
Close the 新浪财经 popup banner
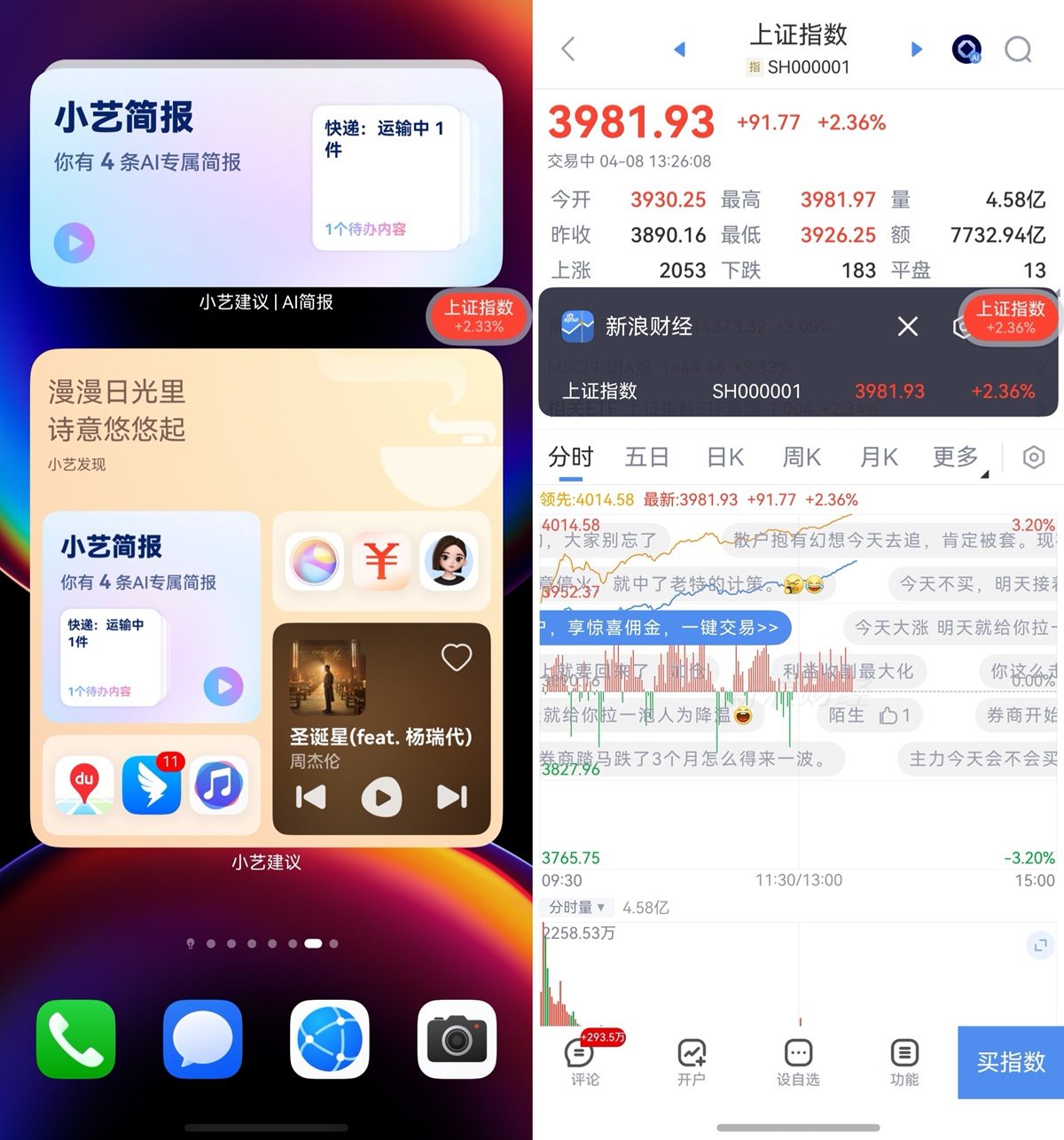click(907, 326)
